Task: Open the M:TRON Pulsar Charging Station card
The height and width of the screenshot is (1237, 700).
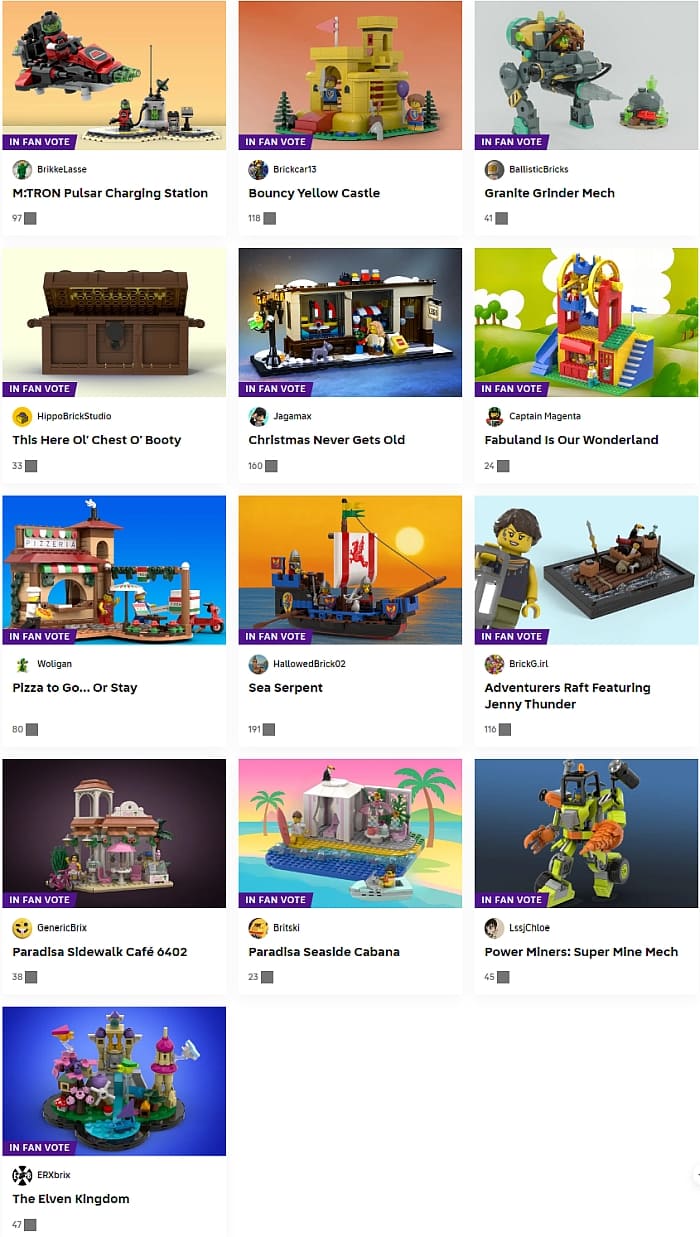Action: (x=110, y=193)
